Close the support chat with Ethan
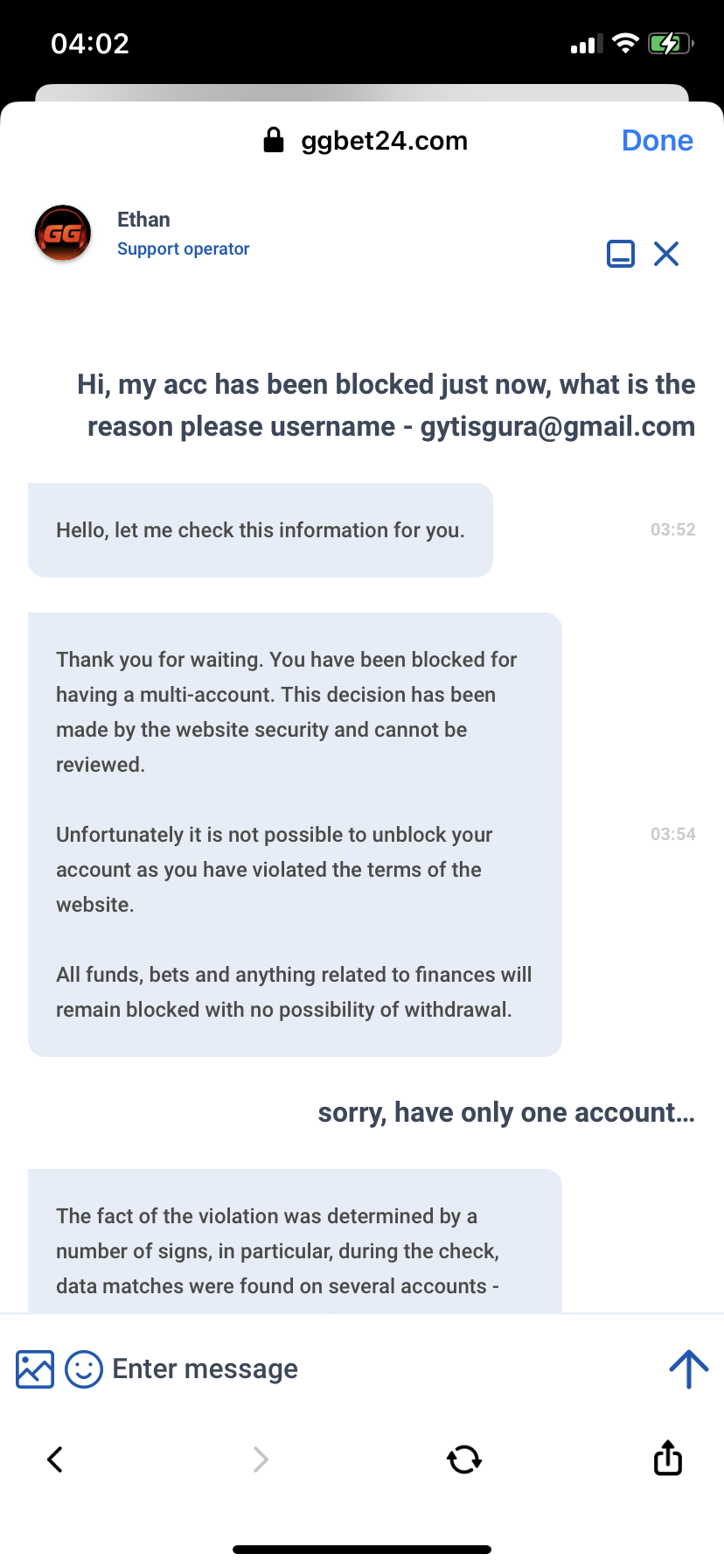The width and height of the screenshot is (724, 1568). (666, 254)
